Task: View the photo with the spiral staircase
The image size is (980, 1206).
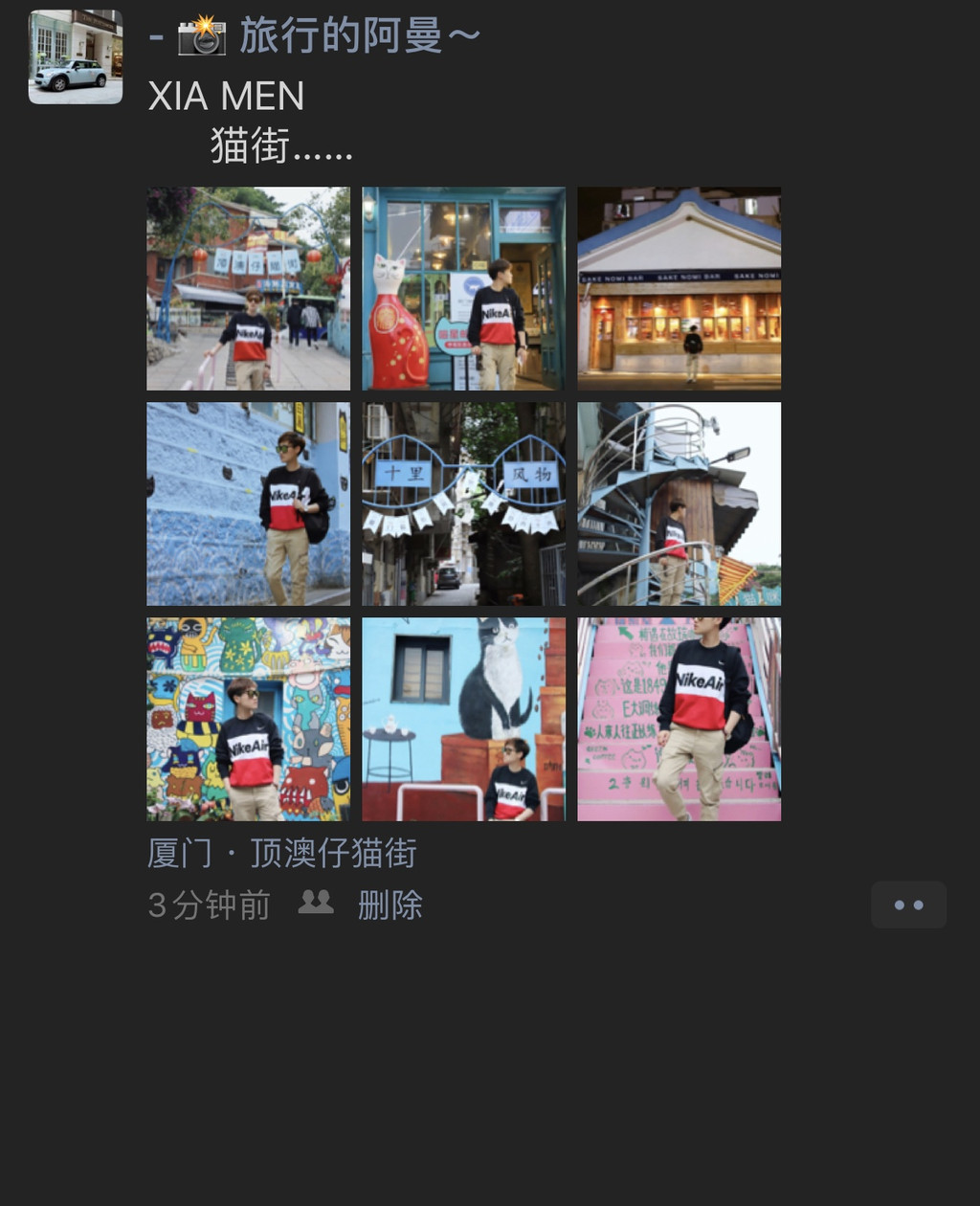Action: click(679, 503)
